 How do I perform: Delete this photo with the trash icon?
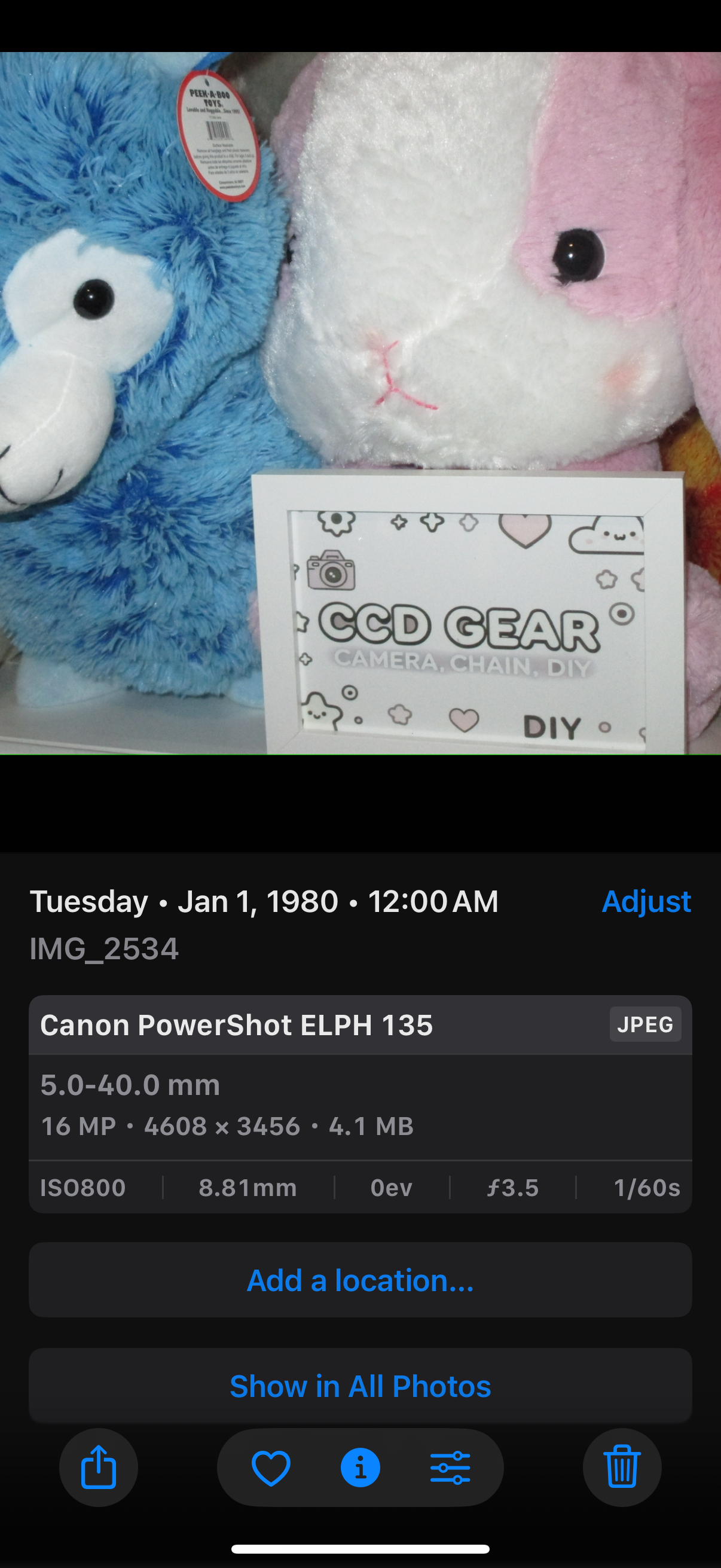622,1468
